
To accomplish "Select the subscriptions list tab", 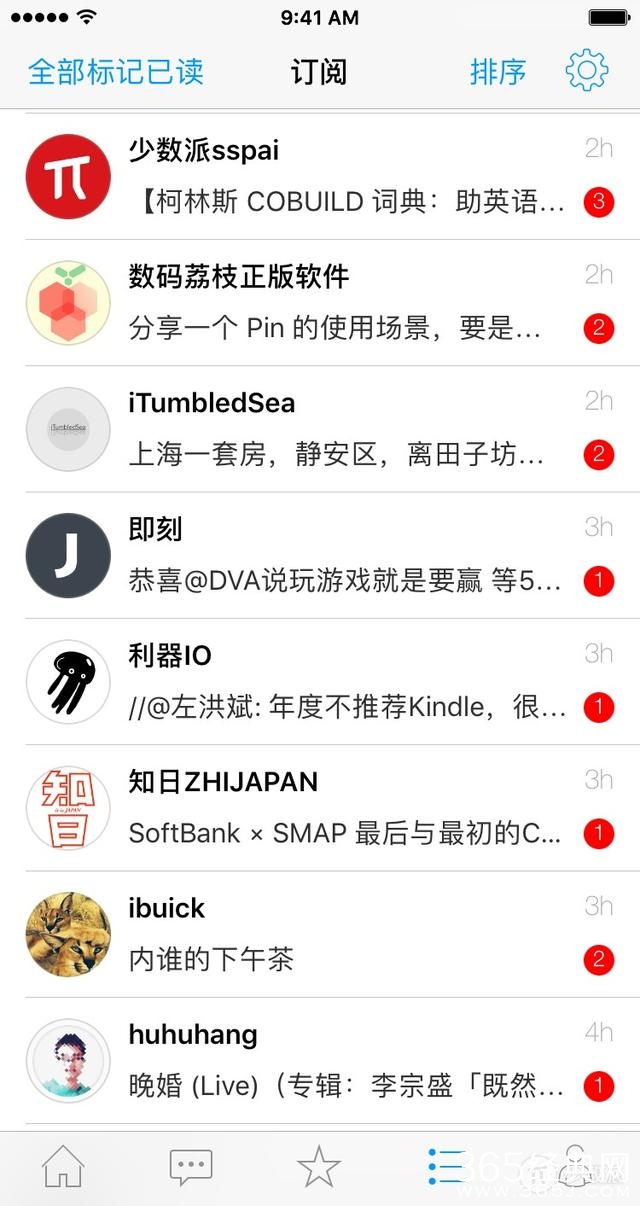I will [x=447, y=1167].
